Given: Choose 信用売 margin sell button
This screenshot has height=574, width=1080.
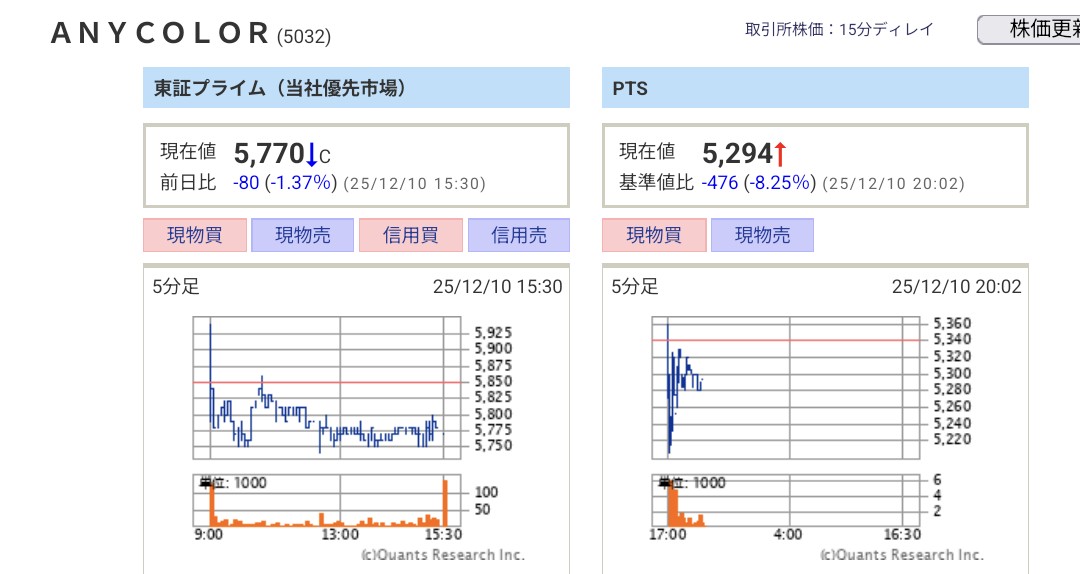Looking at the screenshot, I should click(519, 236).
